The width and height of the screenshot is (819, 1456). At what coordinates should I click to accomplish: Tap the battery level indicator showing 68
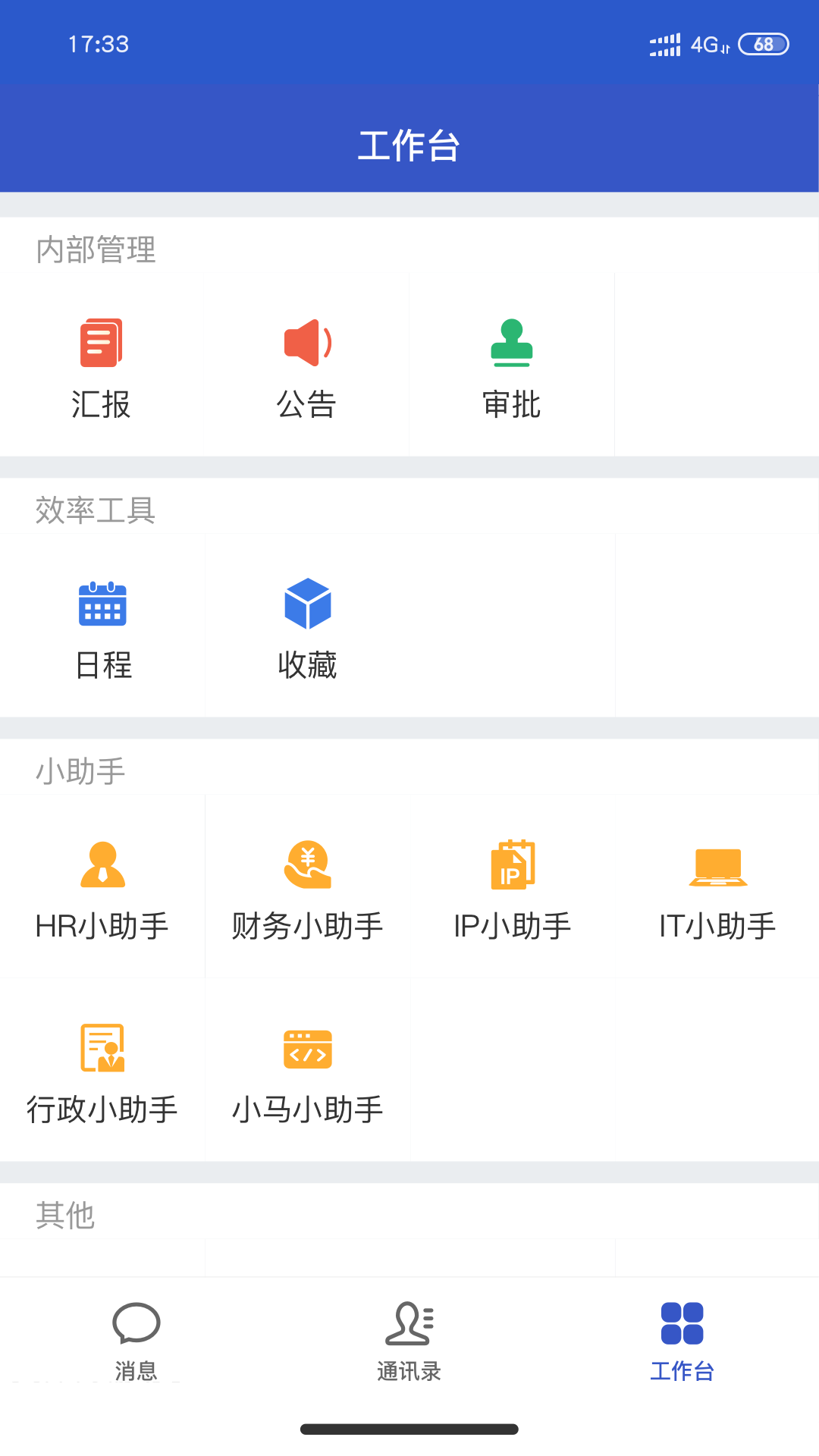(x=764, y=45)
